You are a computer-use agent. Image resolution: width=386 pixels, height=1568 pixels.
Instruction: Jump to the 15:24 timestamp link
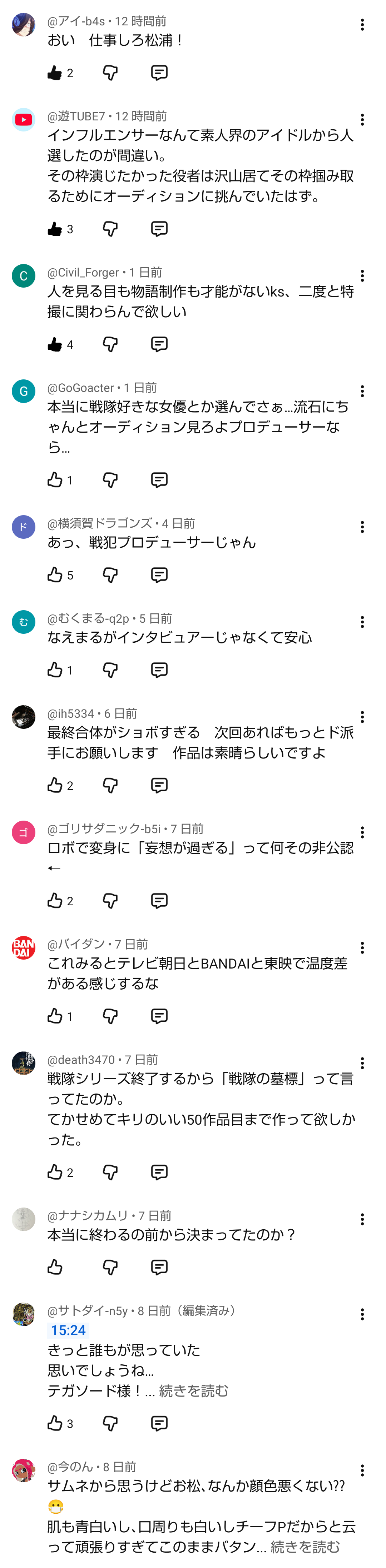tap(68, 1331)
